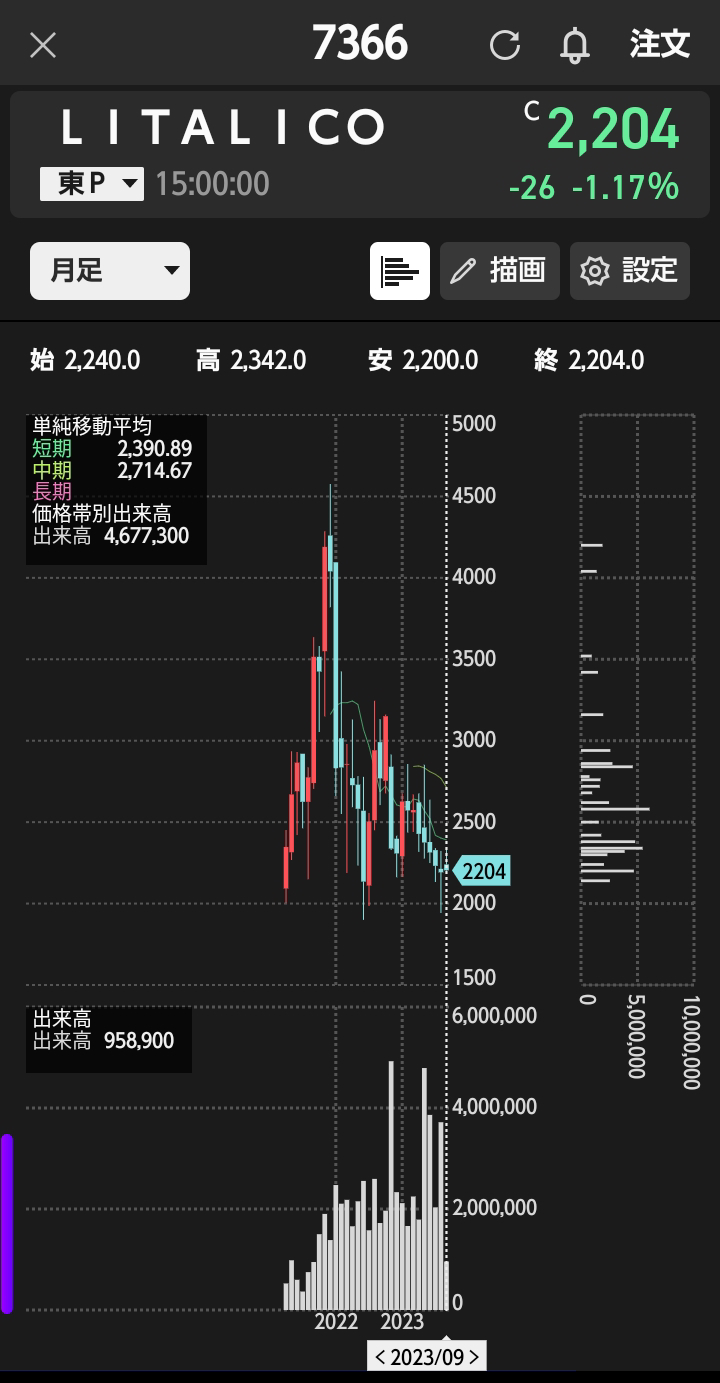Screen dimensions: 720x1383
Task: Go to next month with the right arrow
Action: click(x=473, y=1357)
